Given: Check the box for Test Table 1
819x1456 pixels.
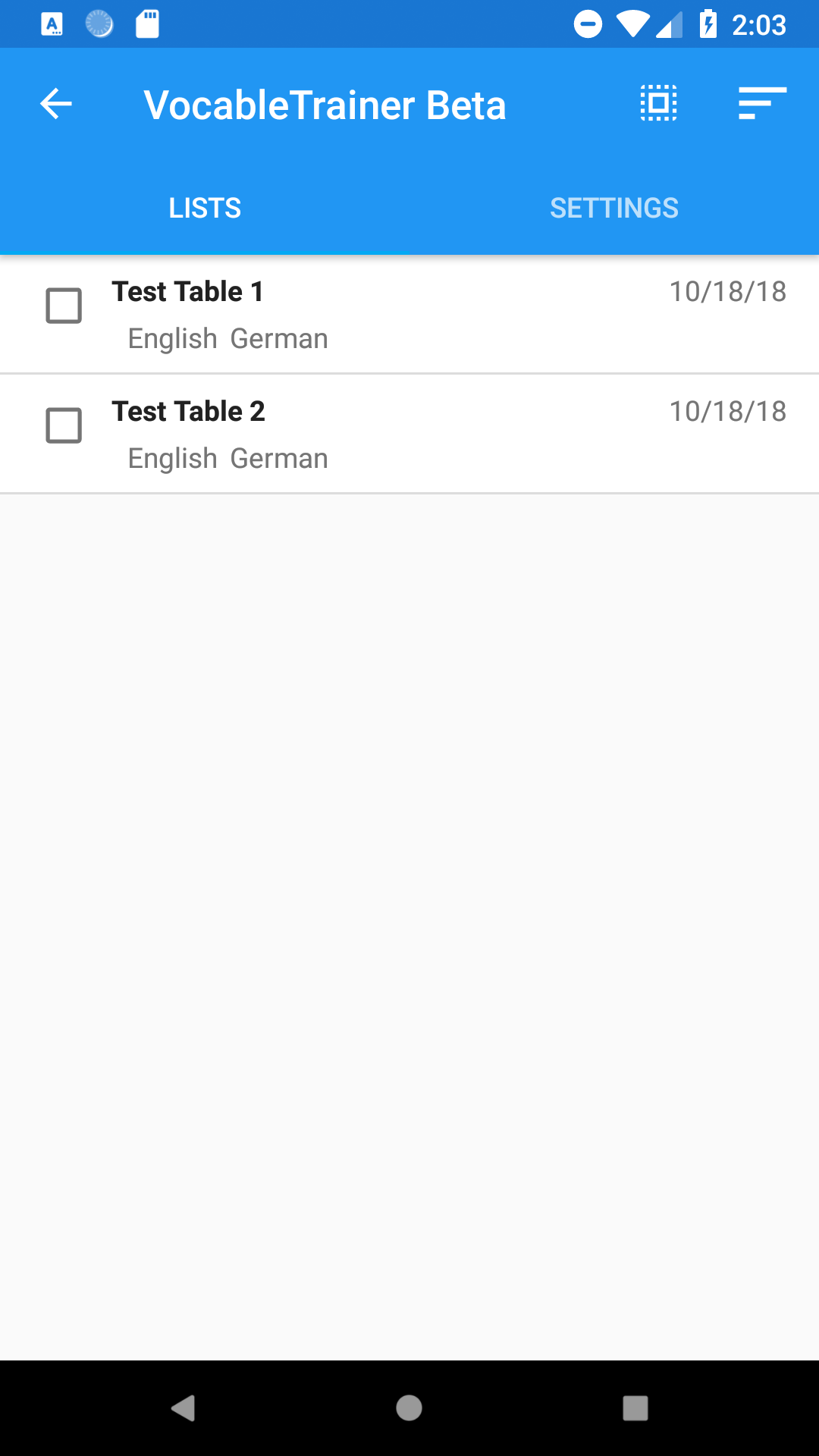Looking at the screenshot, I should (x=64, y=306).
